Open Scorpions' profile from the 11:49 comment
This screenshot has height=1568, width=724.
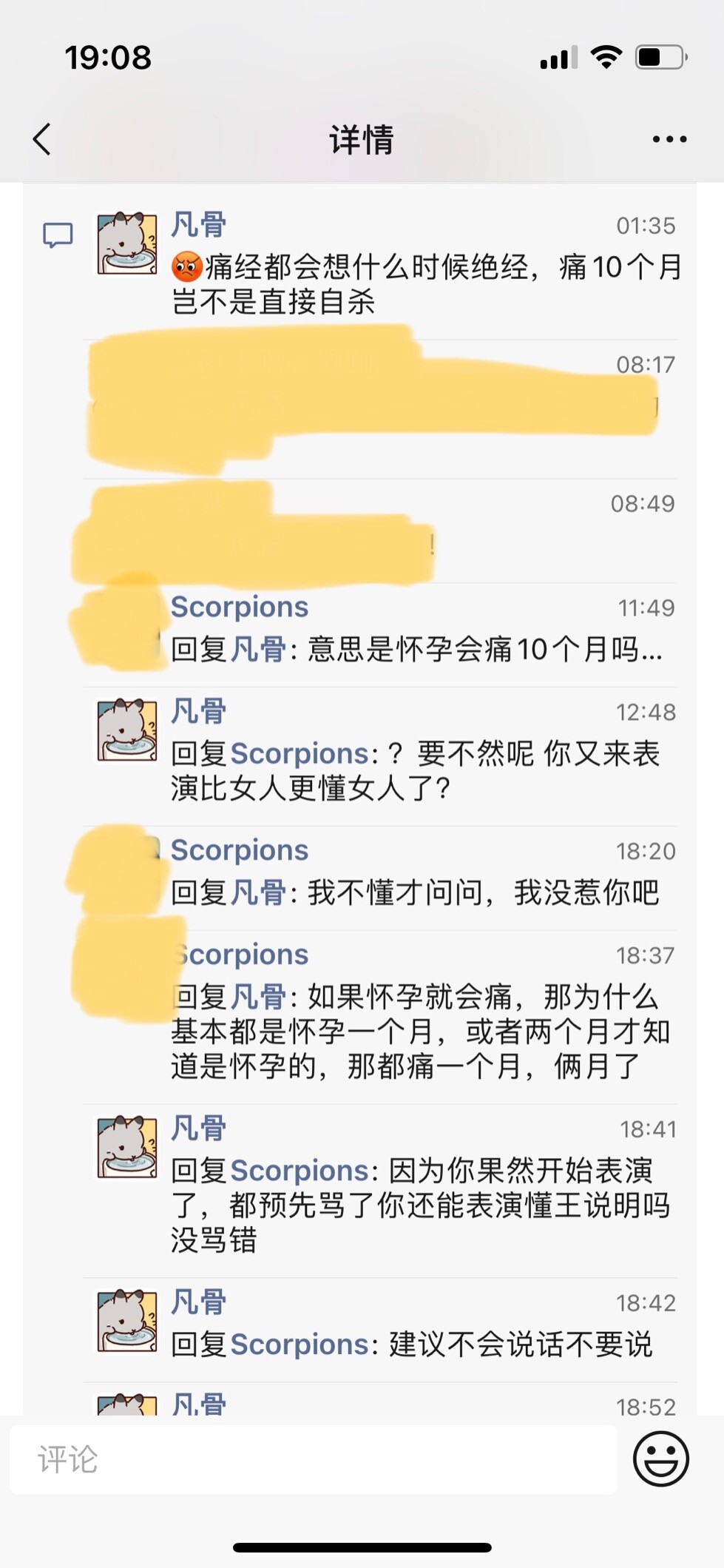point(240,607)
